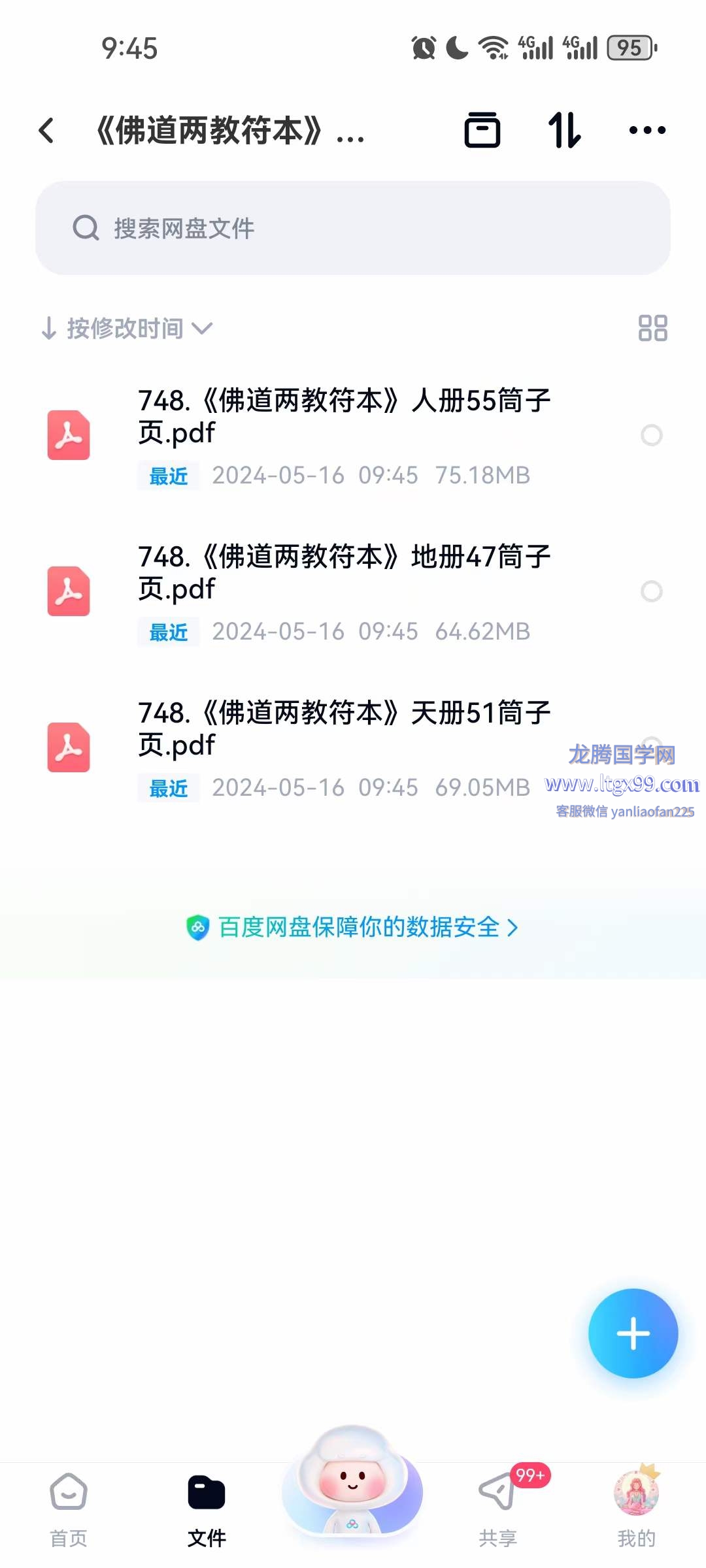The width and height of the screenshot is (706, 1568).
Task: Switch to grid view layout
Action: click(652, 328)
